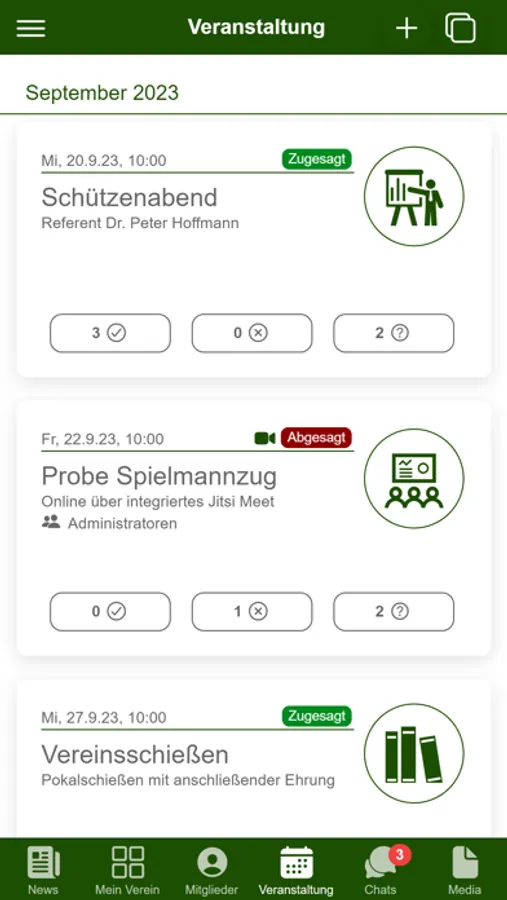This screenshot has height=900, width=507.
Task: Open the Chats tab with 3 unread
Action: coord(381,870)
